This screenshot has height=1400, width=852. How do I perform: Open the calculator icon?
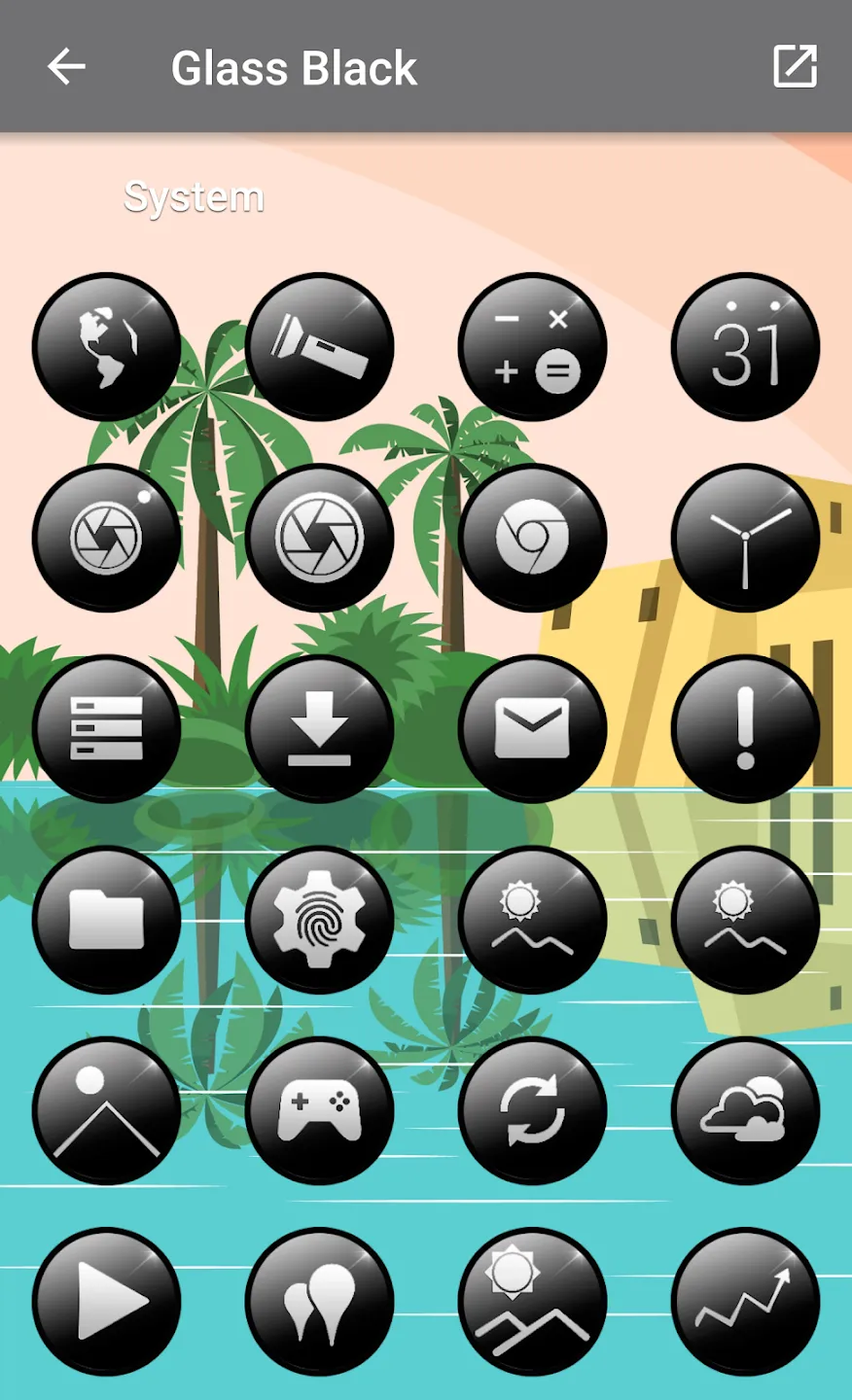tap(533, 347)
